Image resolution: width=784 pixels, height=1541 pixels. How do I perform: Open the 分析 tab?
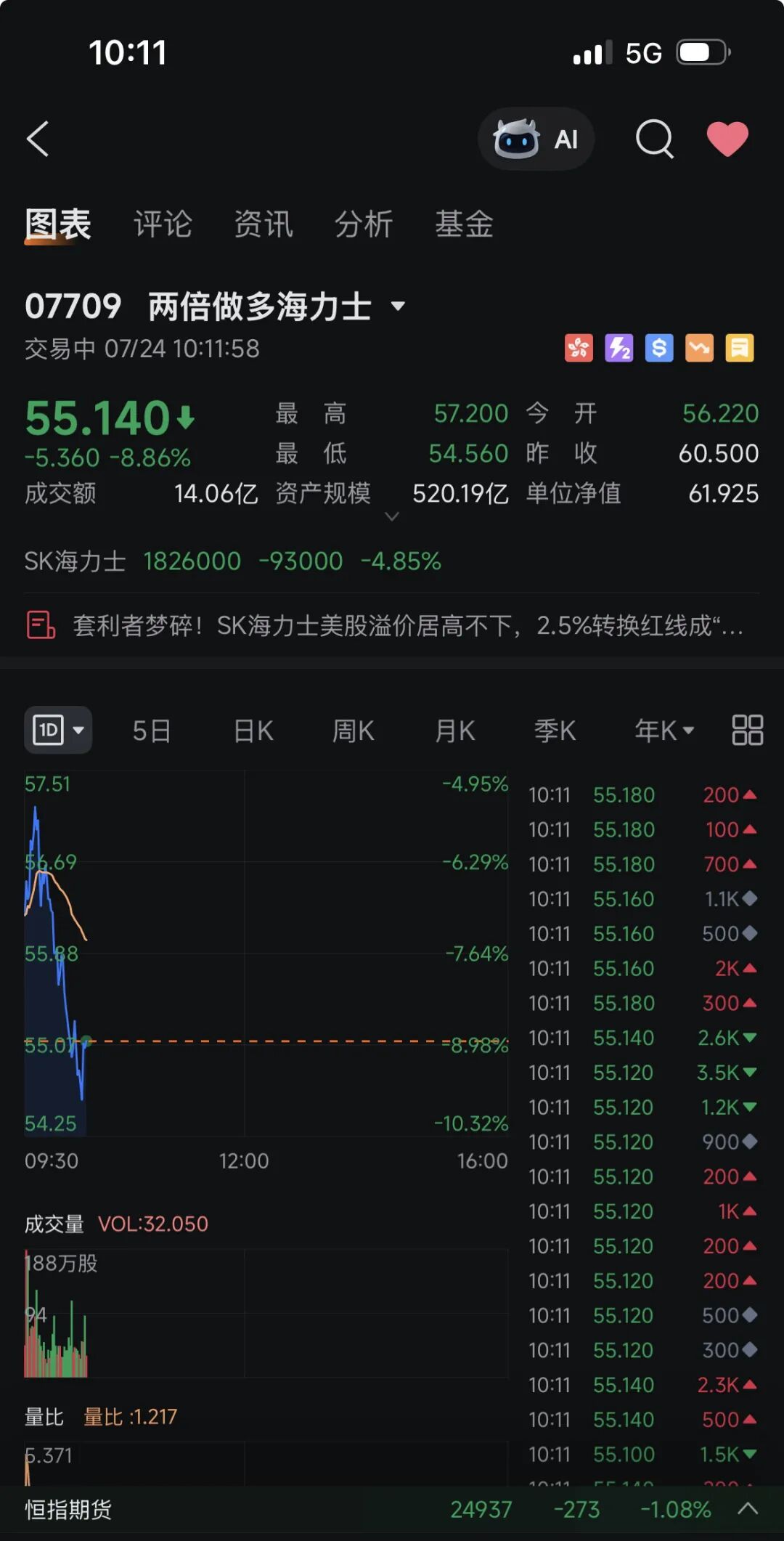(x=364, y=224)
